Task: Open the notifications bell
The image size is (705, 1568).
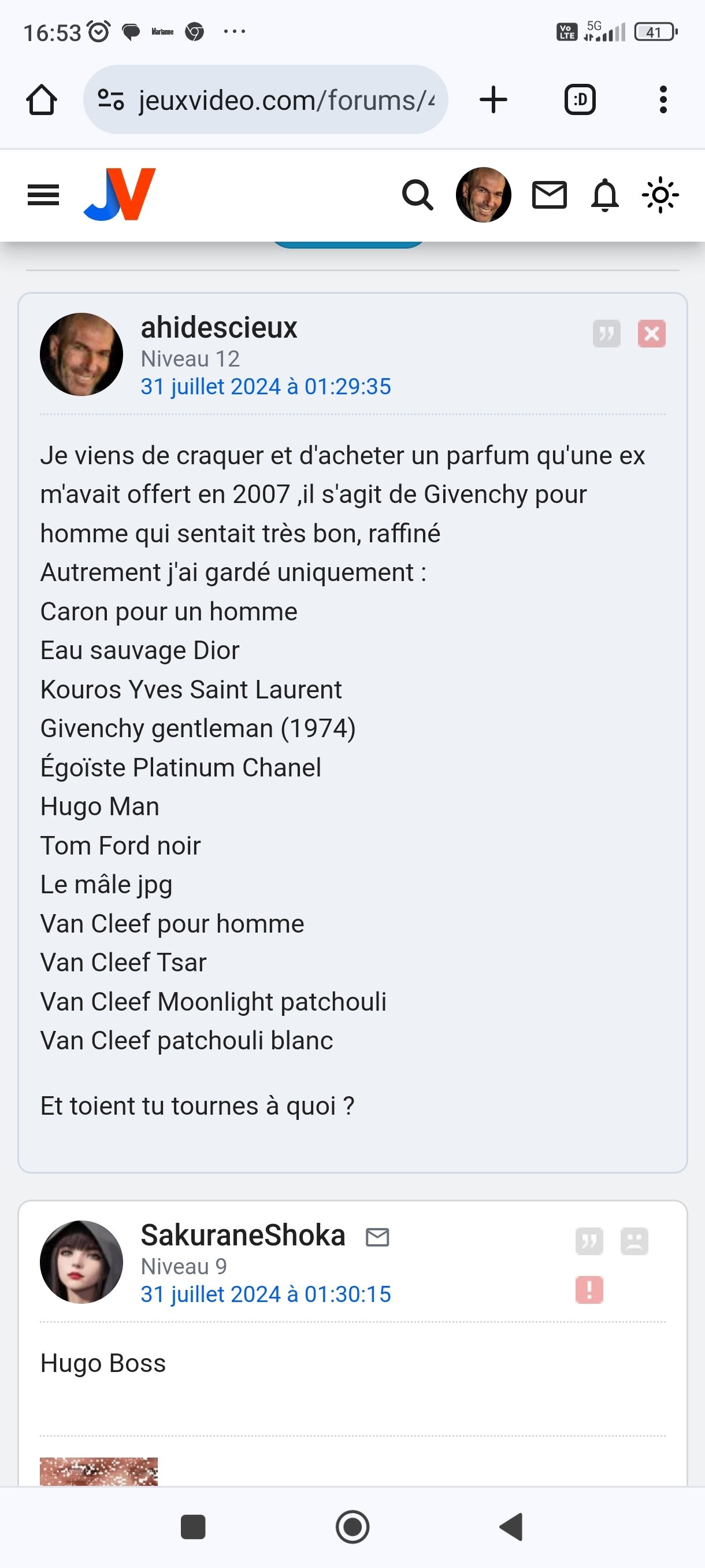Action: 604,195
